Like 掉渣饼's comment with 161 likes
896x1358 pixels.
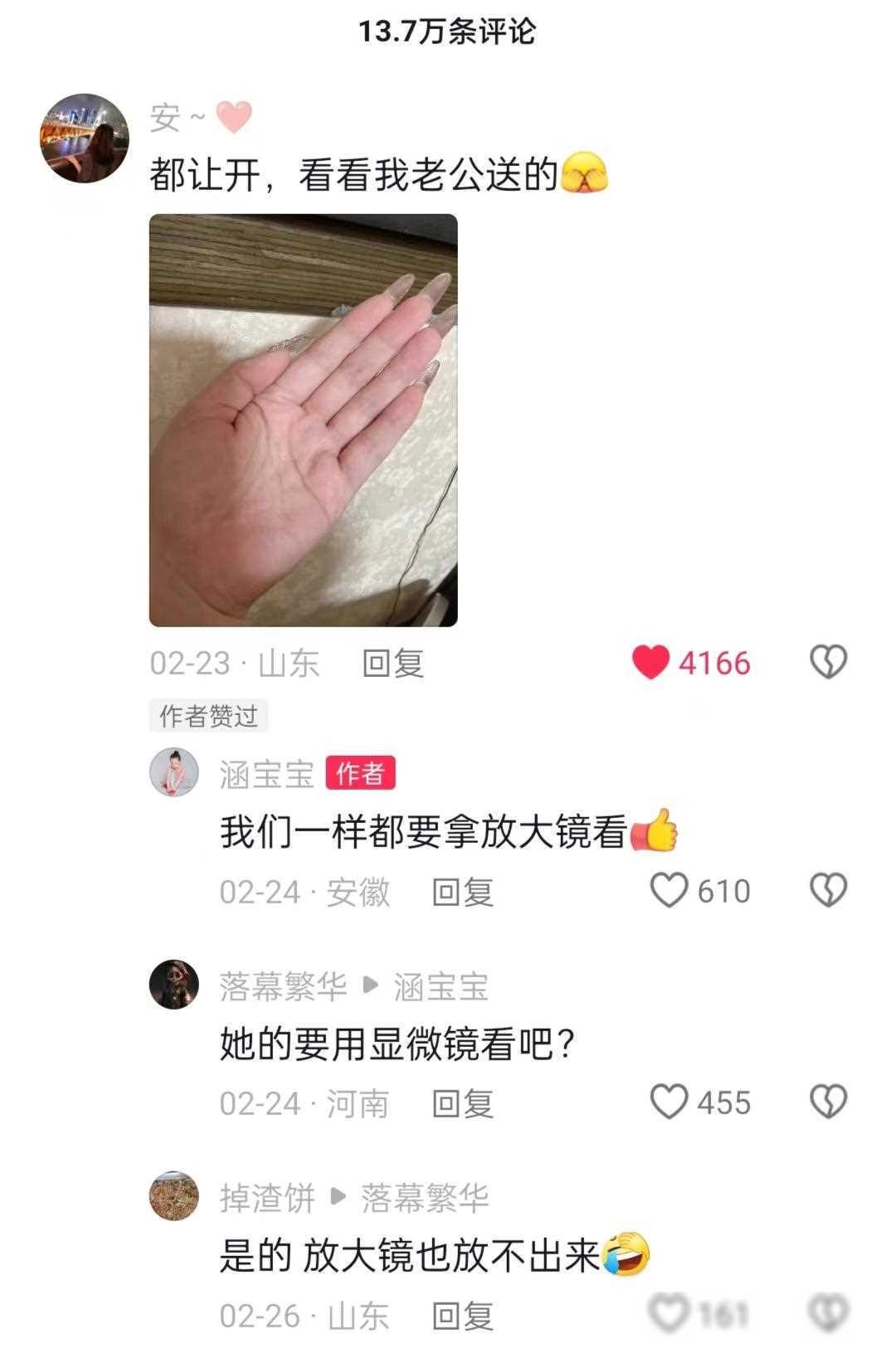pos(669,1314)
